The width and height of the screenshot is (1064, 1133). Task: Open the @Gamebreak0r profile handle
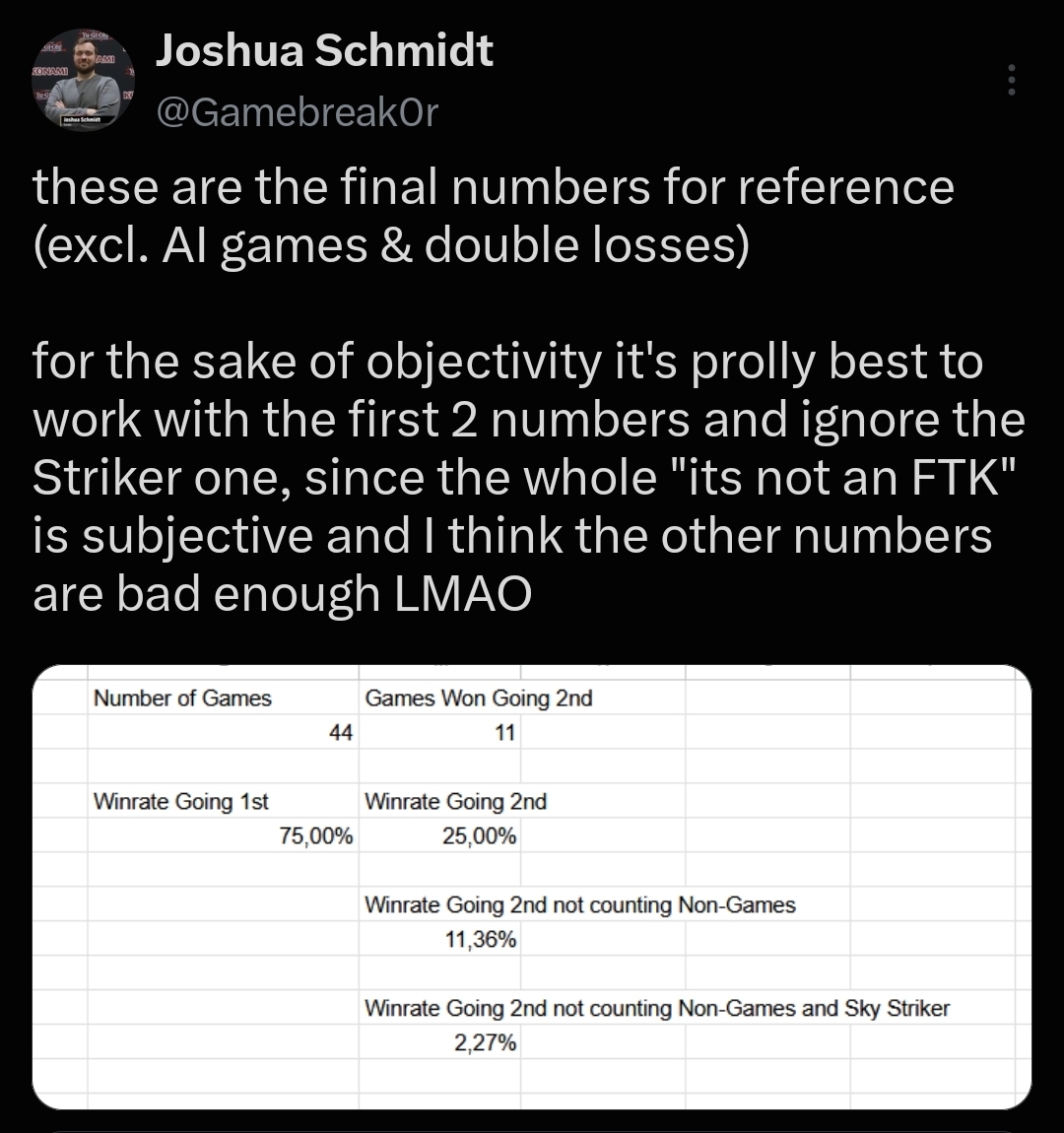tap(297, 112)
